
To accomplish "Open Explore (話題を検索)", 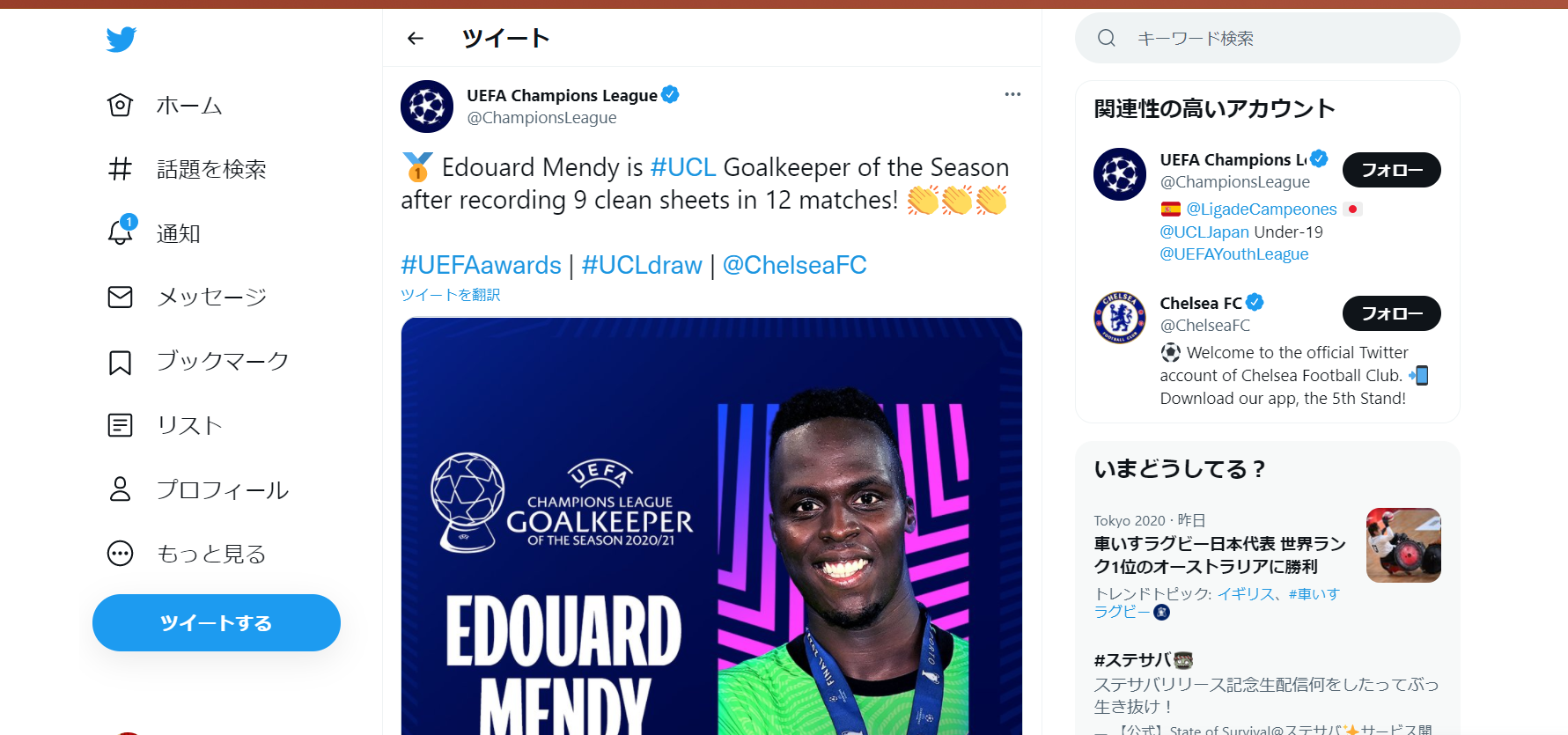I will coord(187,169).
